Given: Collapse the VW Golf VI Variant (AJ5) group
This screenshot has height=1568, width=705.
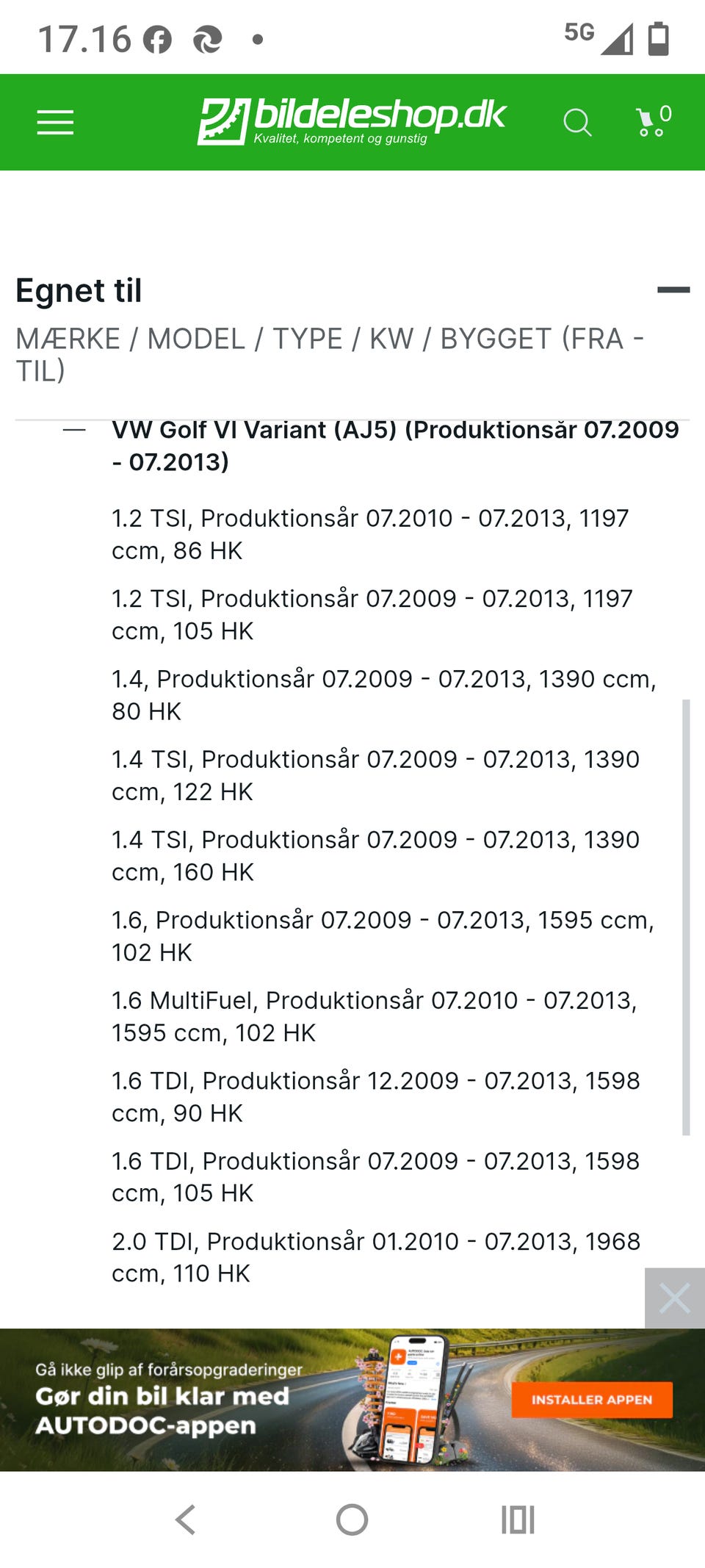Looking at the screenshot, I should point(74,430).
